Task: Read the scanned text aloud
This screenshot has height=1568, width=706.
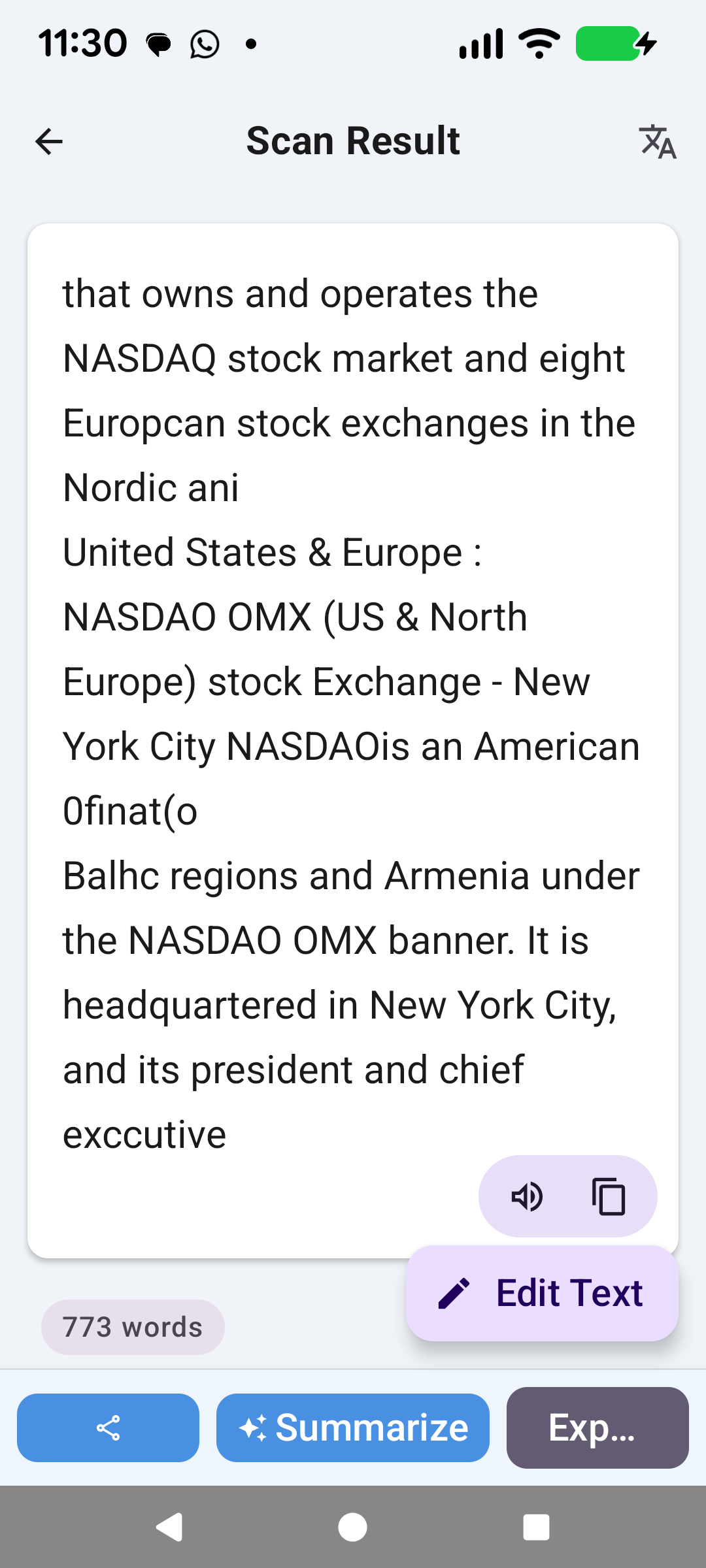Action: pyautogui.click(x=527, y=1196)
